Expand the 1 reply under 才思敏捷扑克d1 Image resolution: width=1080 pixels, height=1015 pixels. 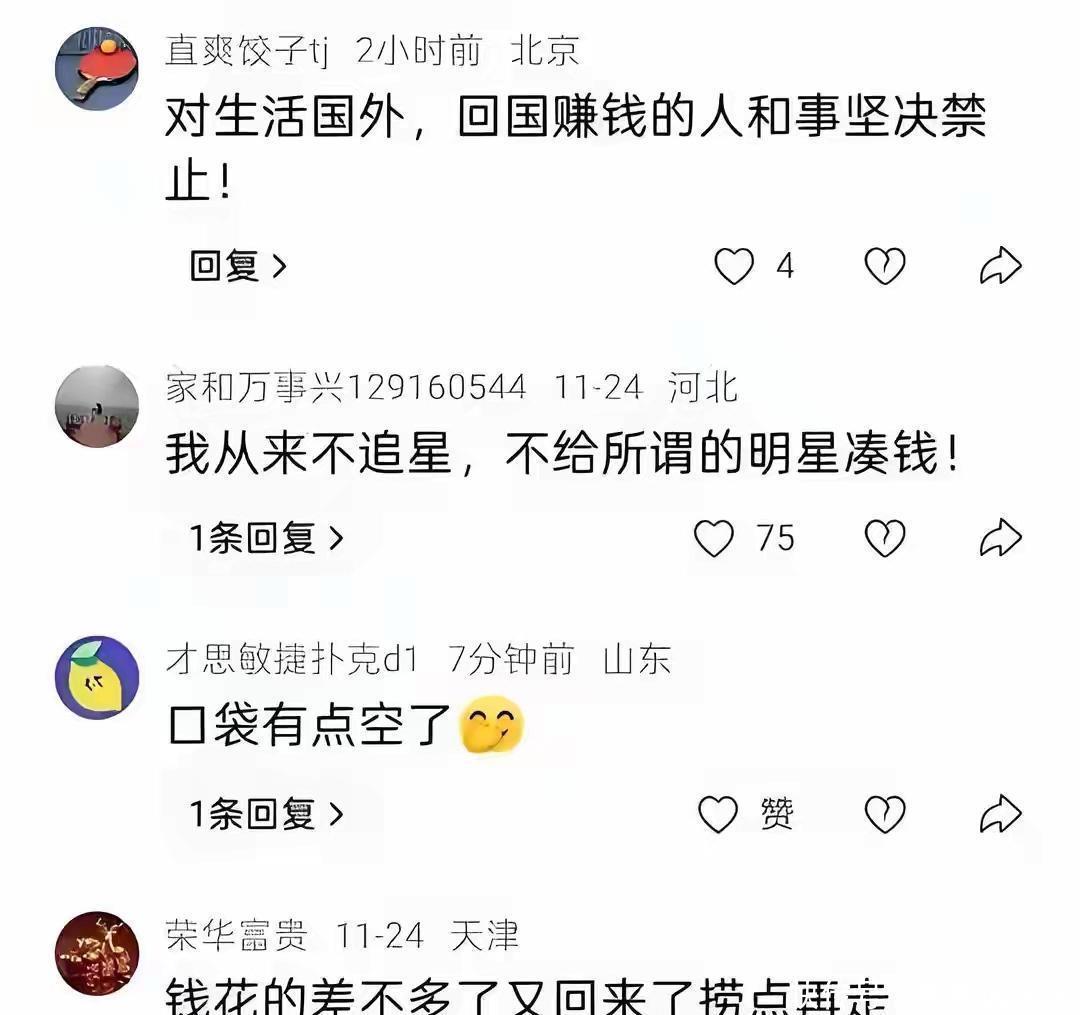[266, 814]
